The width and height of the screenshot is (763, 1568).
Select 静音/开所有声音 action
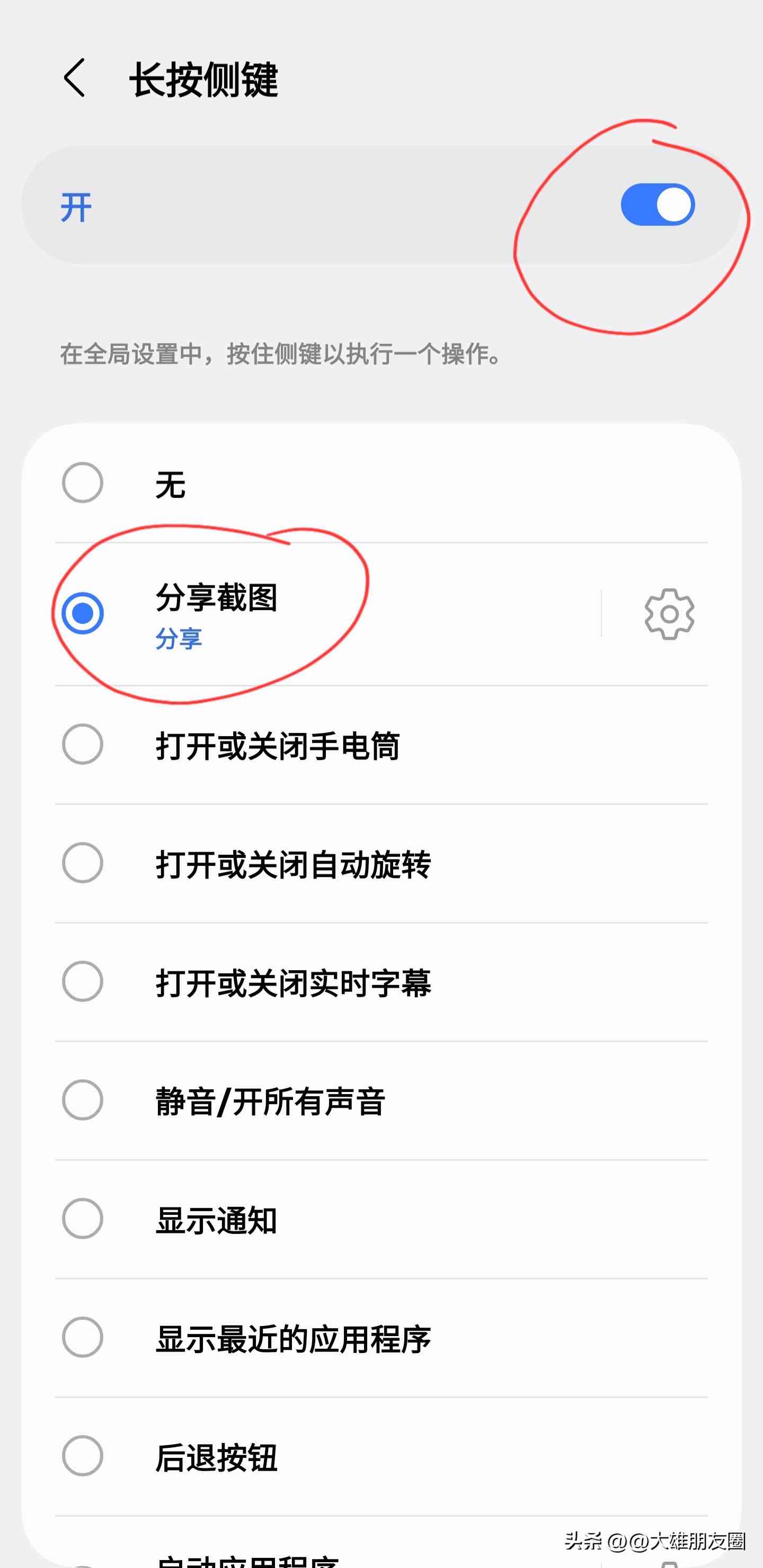tap(84, 1099)
